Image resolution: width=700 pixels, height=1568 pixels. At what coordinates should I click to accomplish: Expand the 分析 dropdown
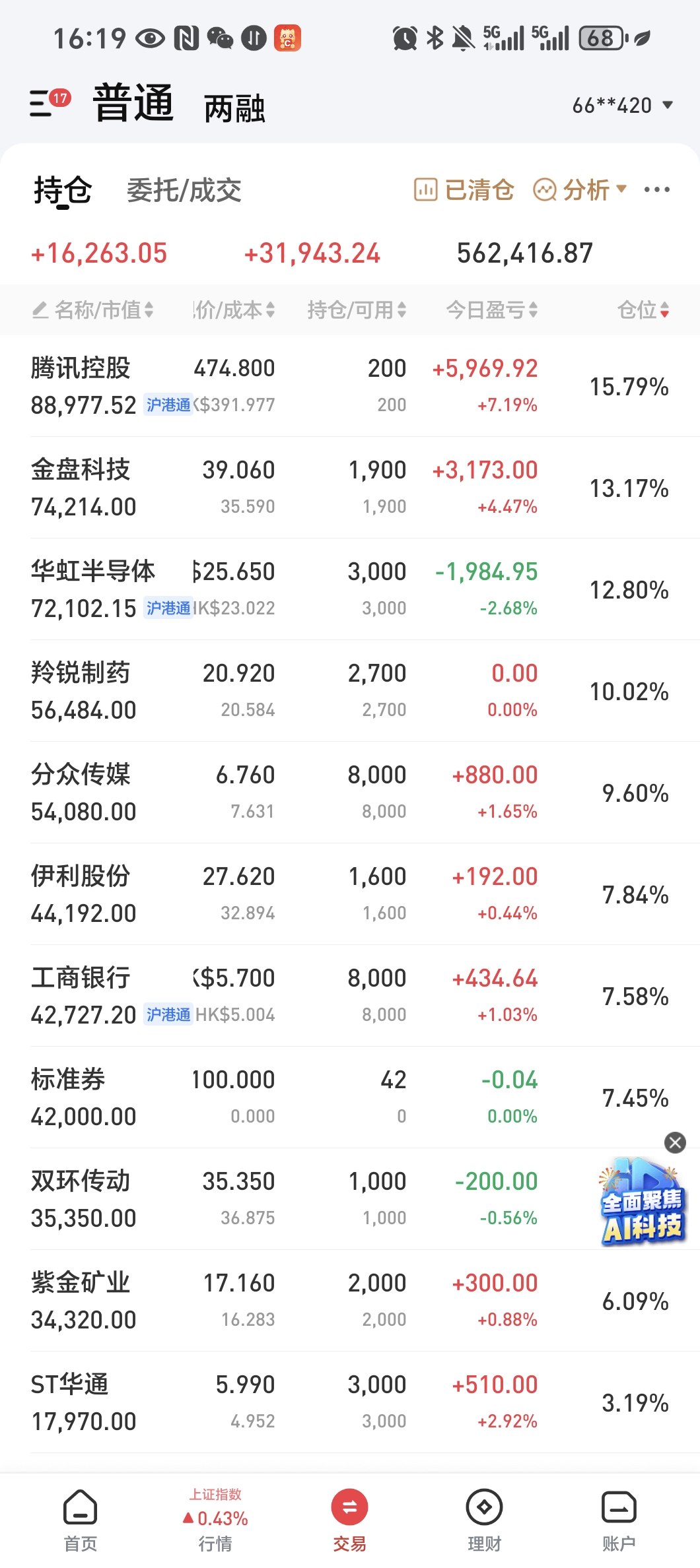(x=580, y=190)
